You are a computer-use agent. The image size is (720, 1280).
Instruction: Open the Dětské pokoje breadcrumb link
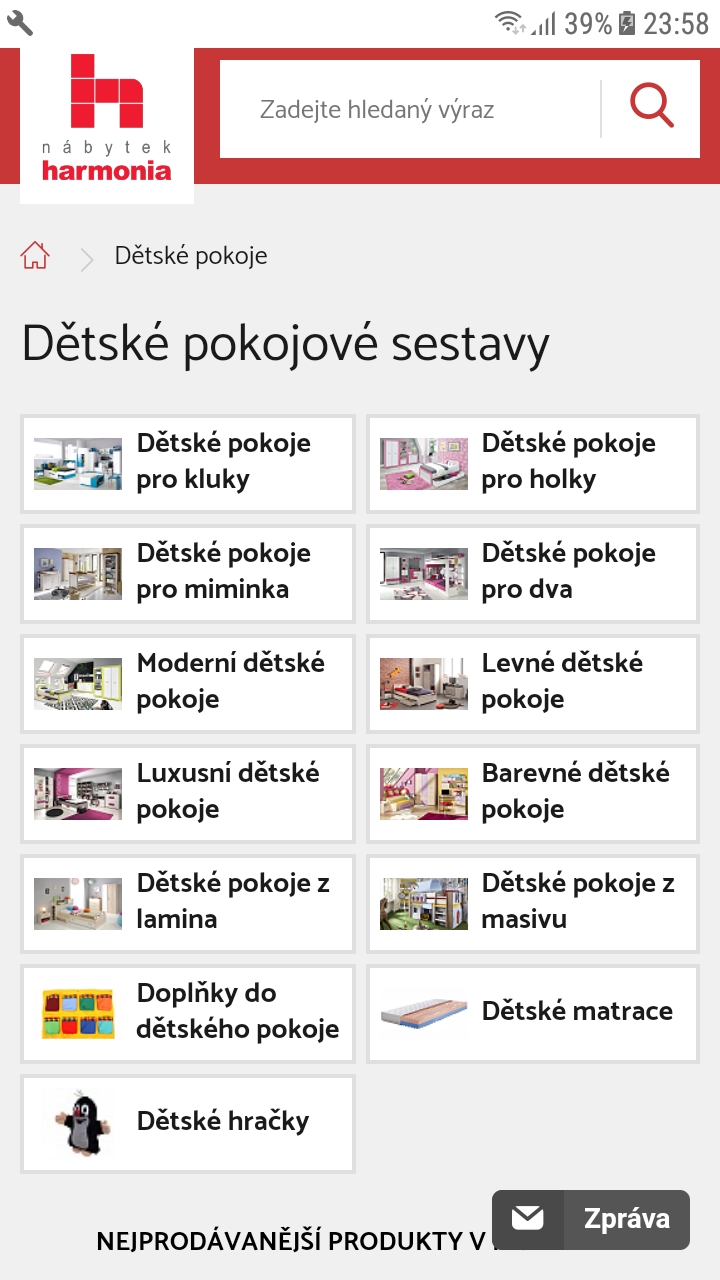(191, 256)
